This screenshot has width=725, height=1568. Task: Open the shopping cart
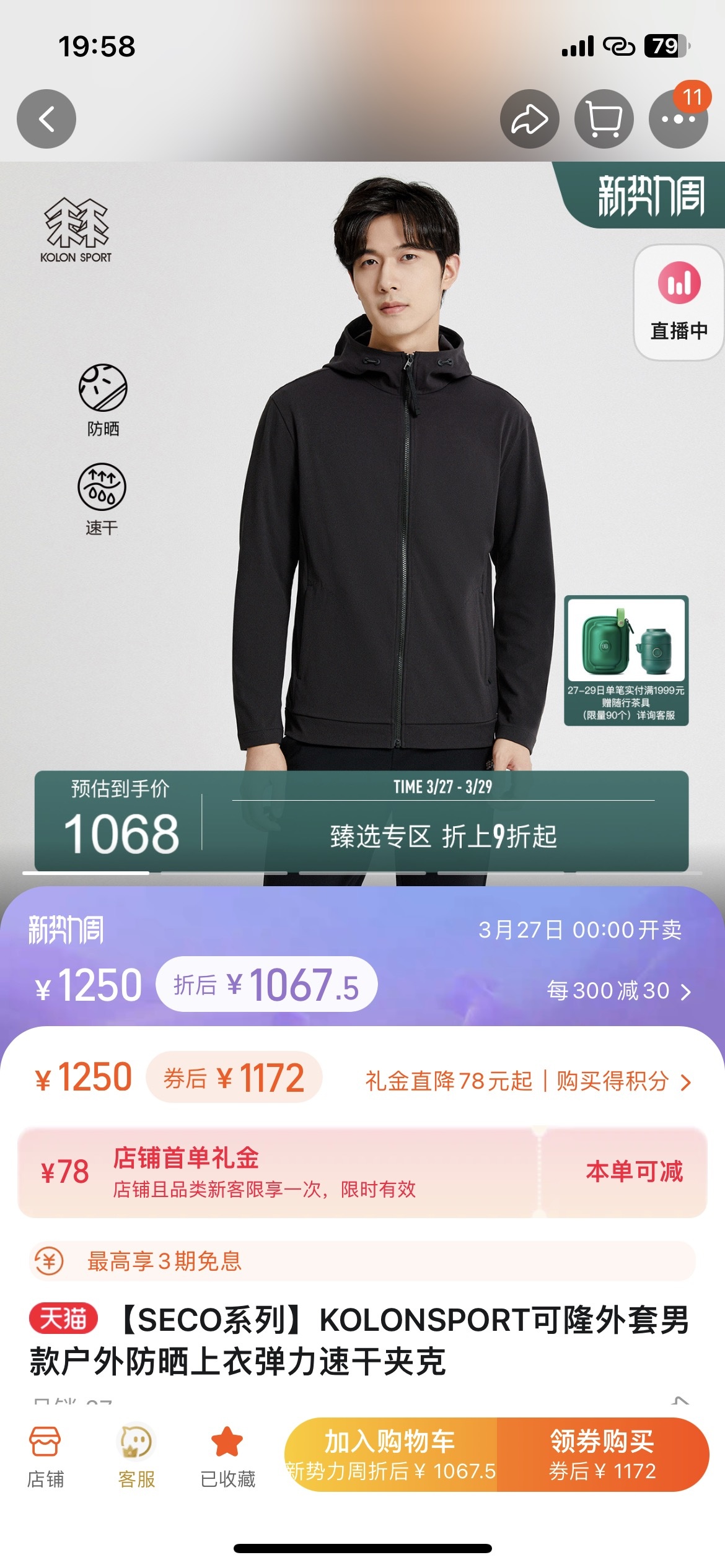pos(604,119)
